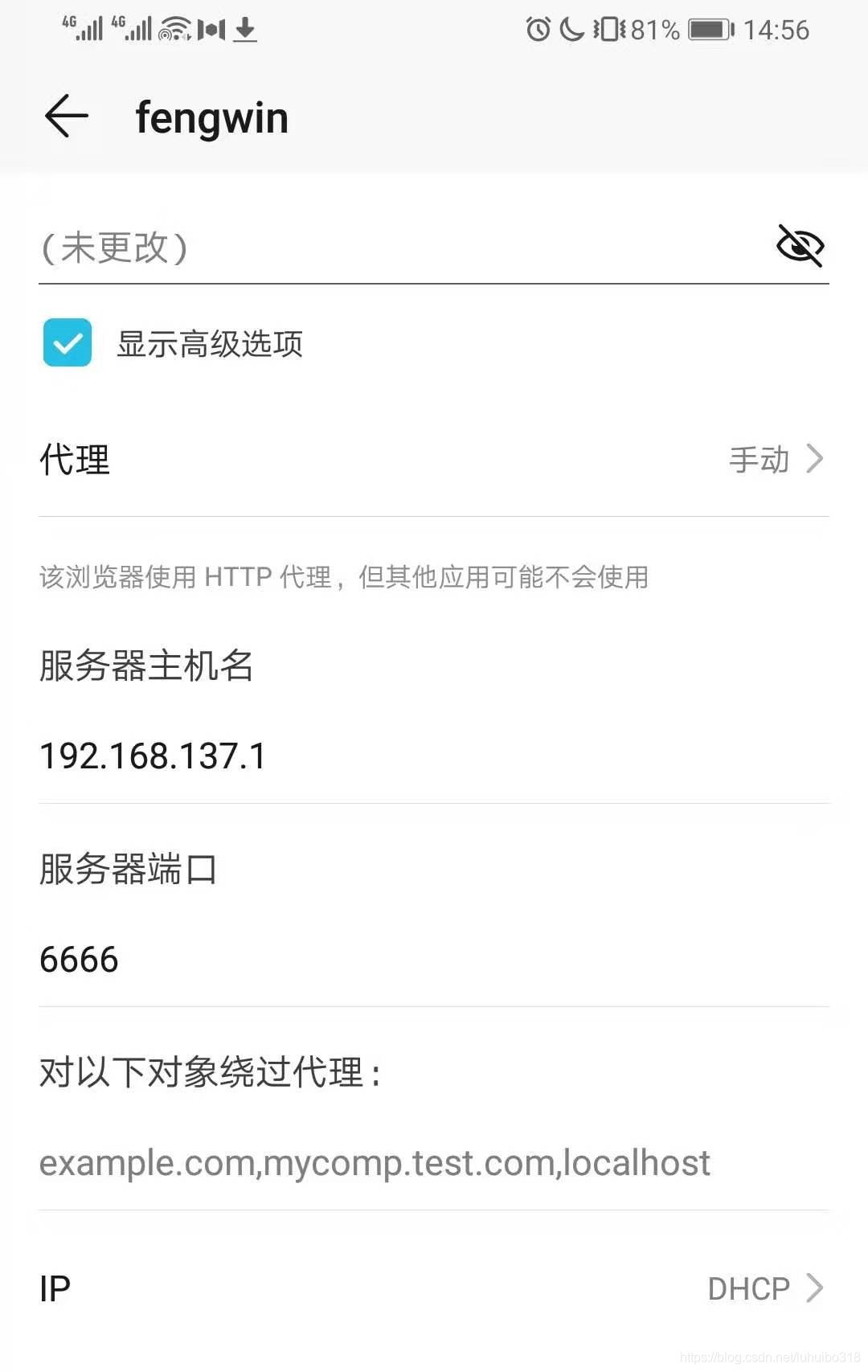Toggle password visibility with the eye icon
Screen dimensions: 868x1372
tap(800, 247)
